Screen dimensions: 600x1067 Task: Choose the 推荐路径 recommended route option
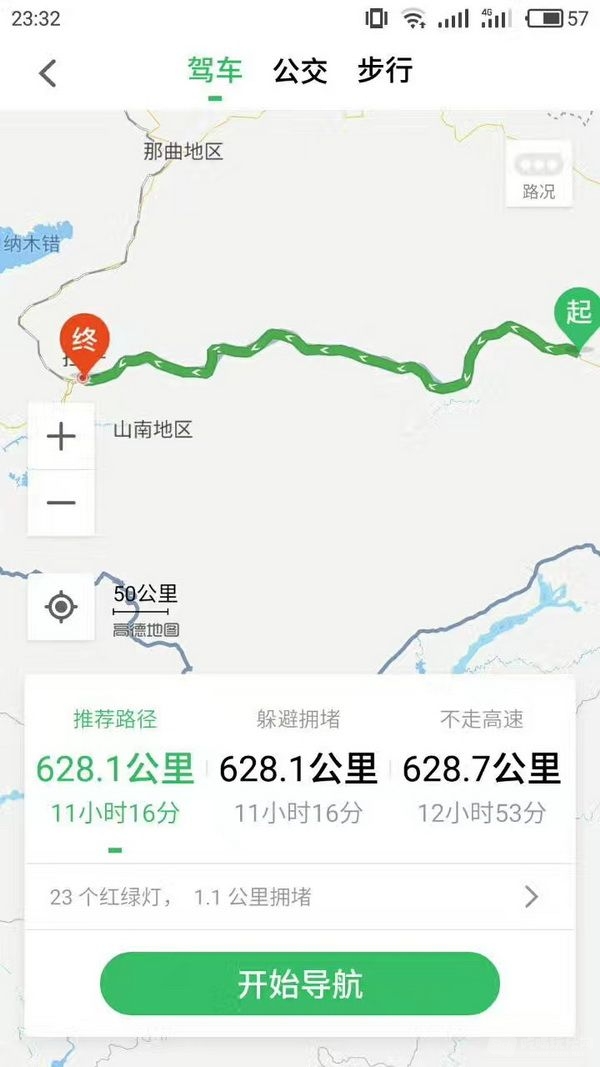pos(115,767)
